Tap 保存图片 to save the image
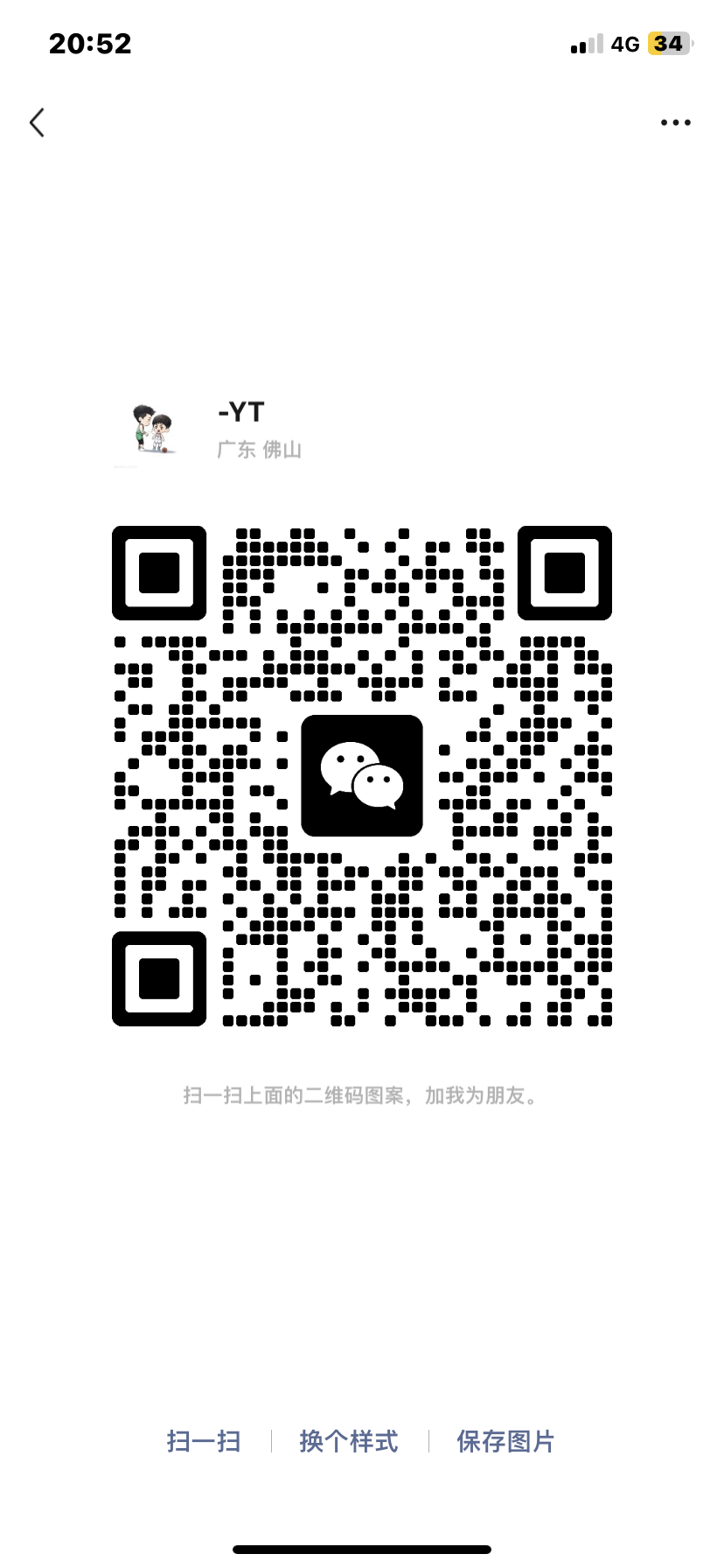Image resolution: width=724 pixels, height=1568 pixels. click(x=505, y=1441)
